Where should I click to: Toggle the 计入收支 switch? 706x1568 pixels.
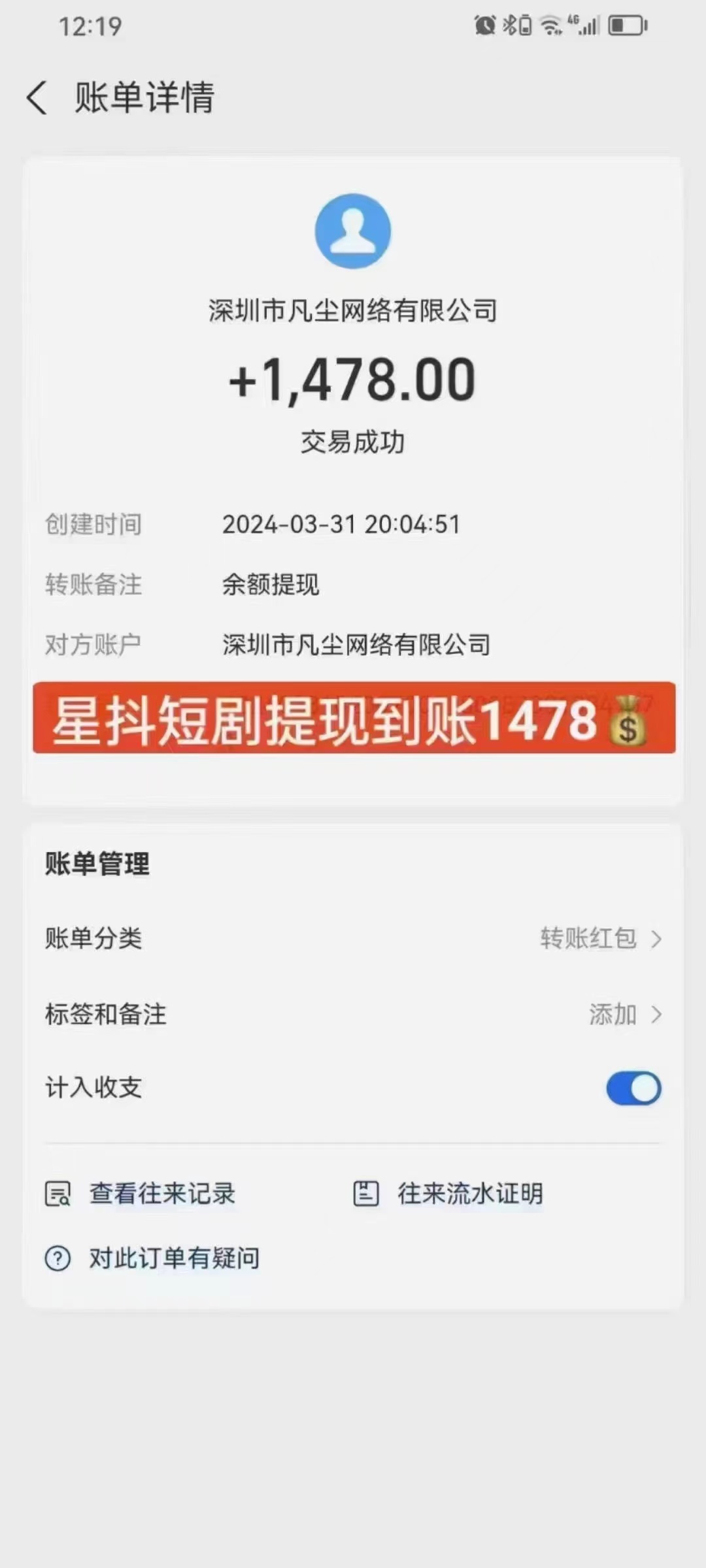coord(633,1088)
